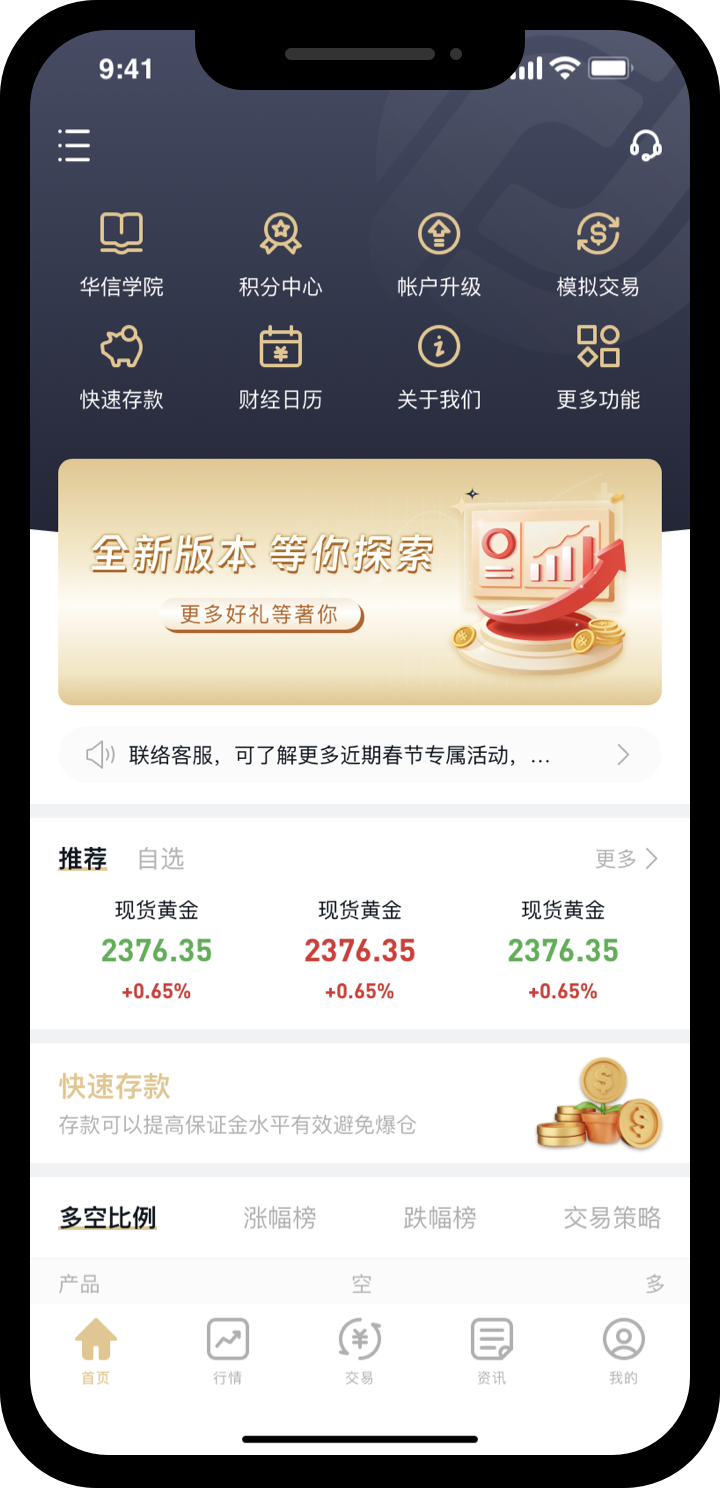Switch to the 涨幅榜 tab
The height and width of the screenshot is (1488, 720).
(x=280, y=1218)
